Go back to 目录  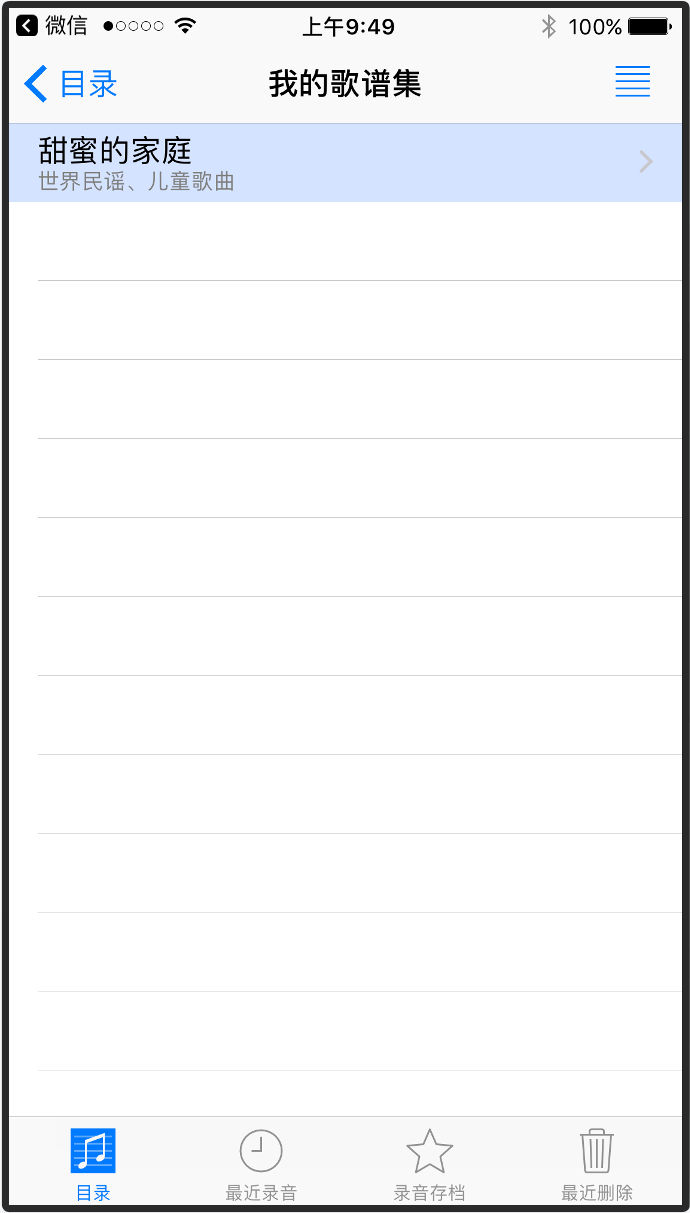pyautogui.click(x=70, y=84)
